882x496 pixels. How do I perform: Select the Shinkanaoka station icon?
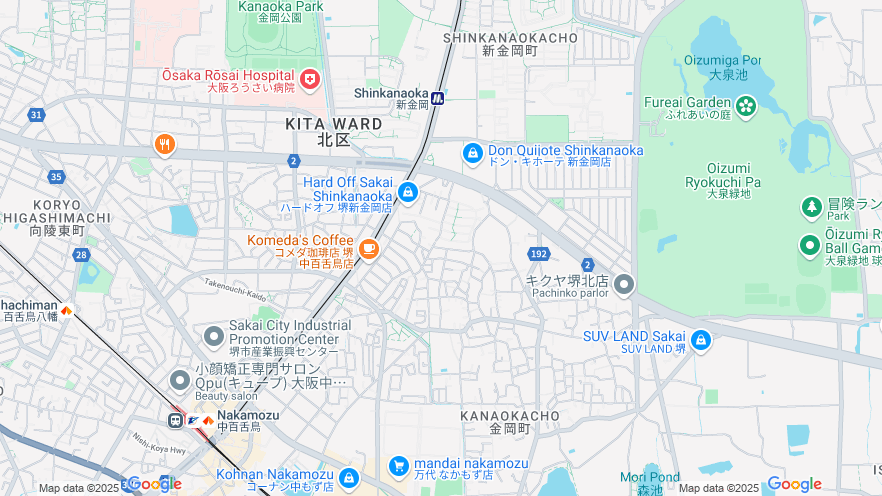[x=437, y=98]
